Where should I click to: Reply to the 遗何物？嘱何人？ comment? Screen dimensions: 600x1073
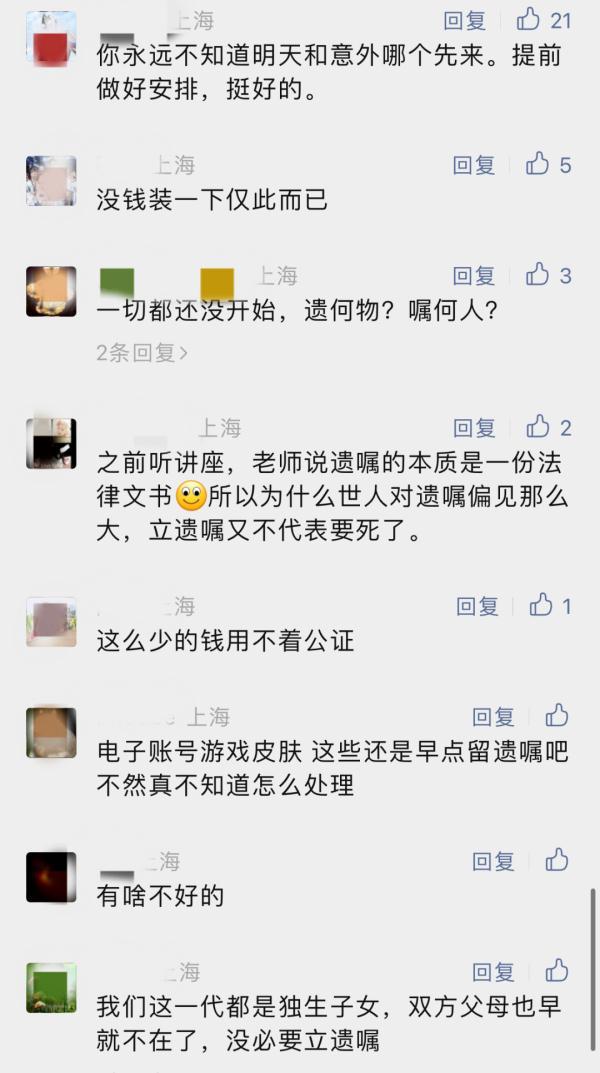(474, 276)
